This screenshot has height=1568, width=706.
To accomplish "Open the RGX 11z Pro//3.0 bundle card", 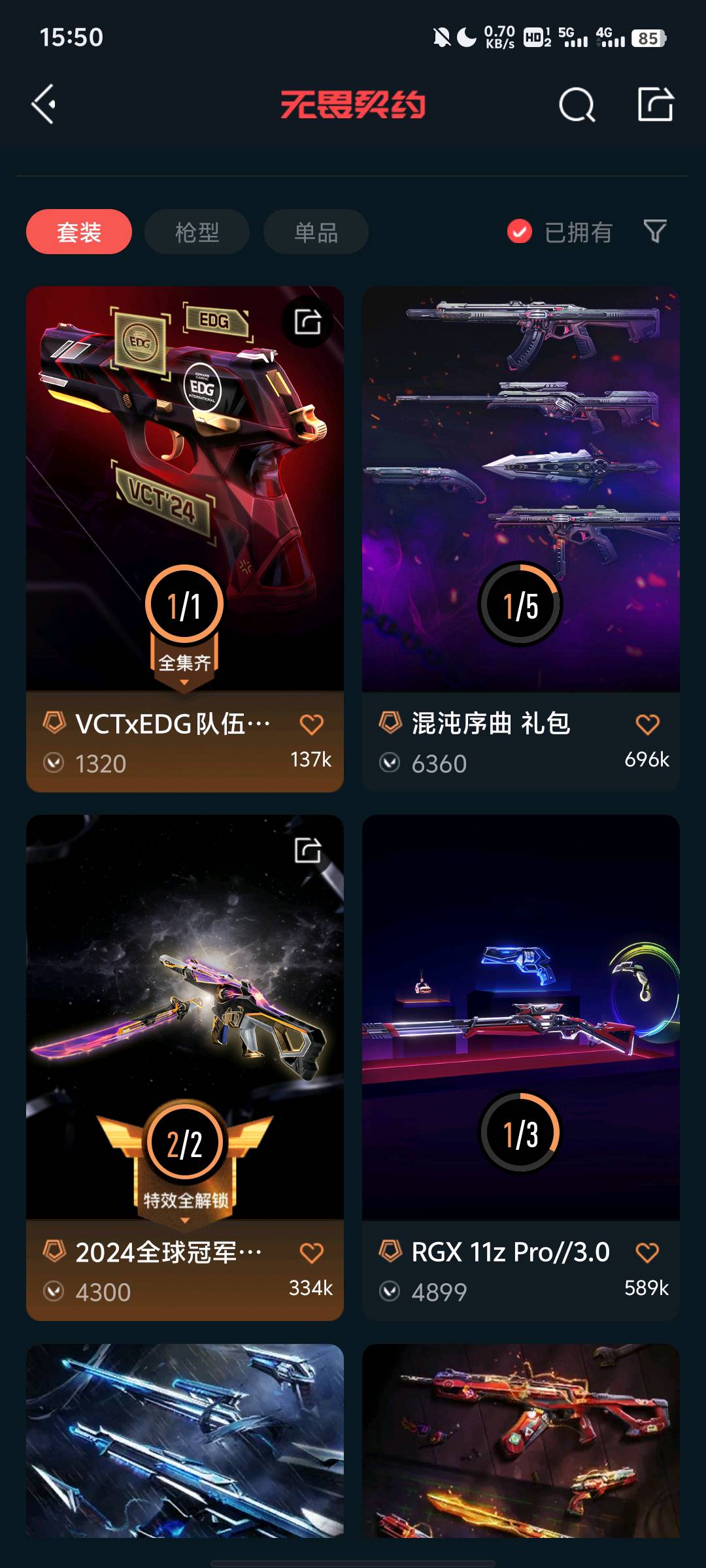I will [x=520, y=1019].
